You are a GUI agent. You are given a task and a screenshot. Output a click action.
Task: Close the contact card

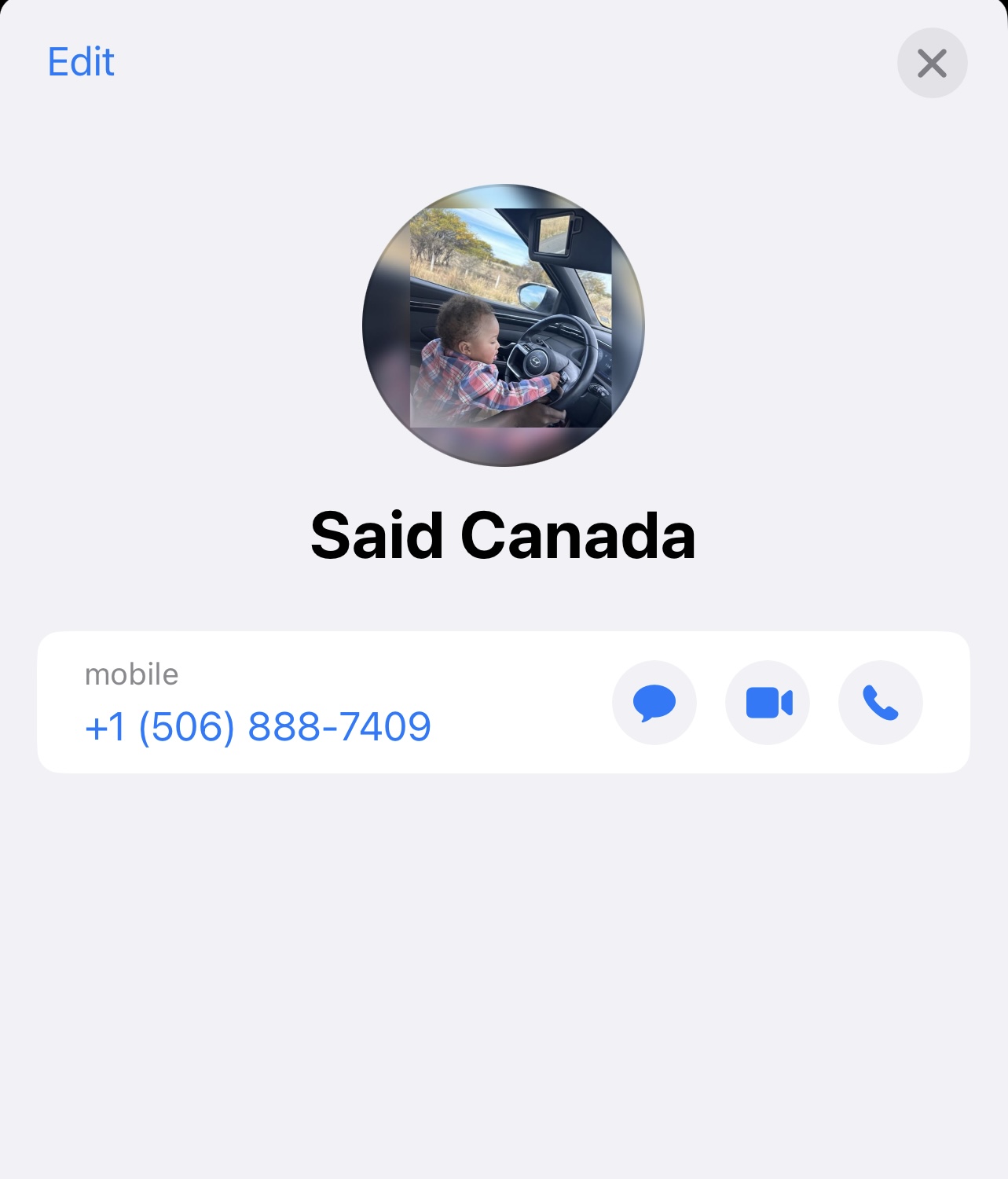point(932,63)
